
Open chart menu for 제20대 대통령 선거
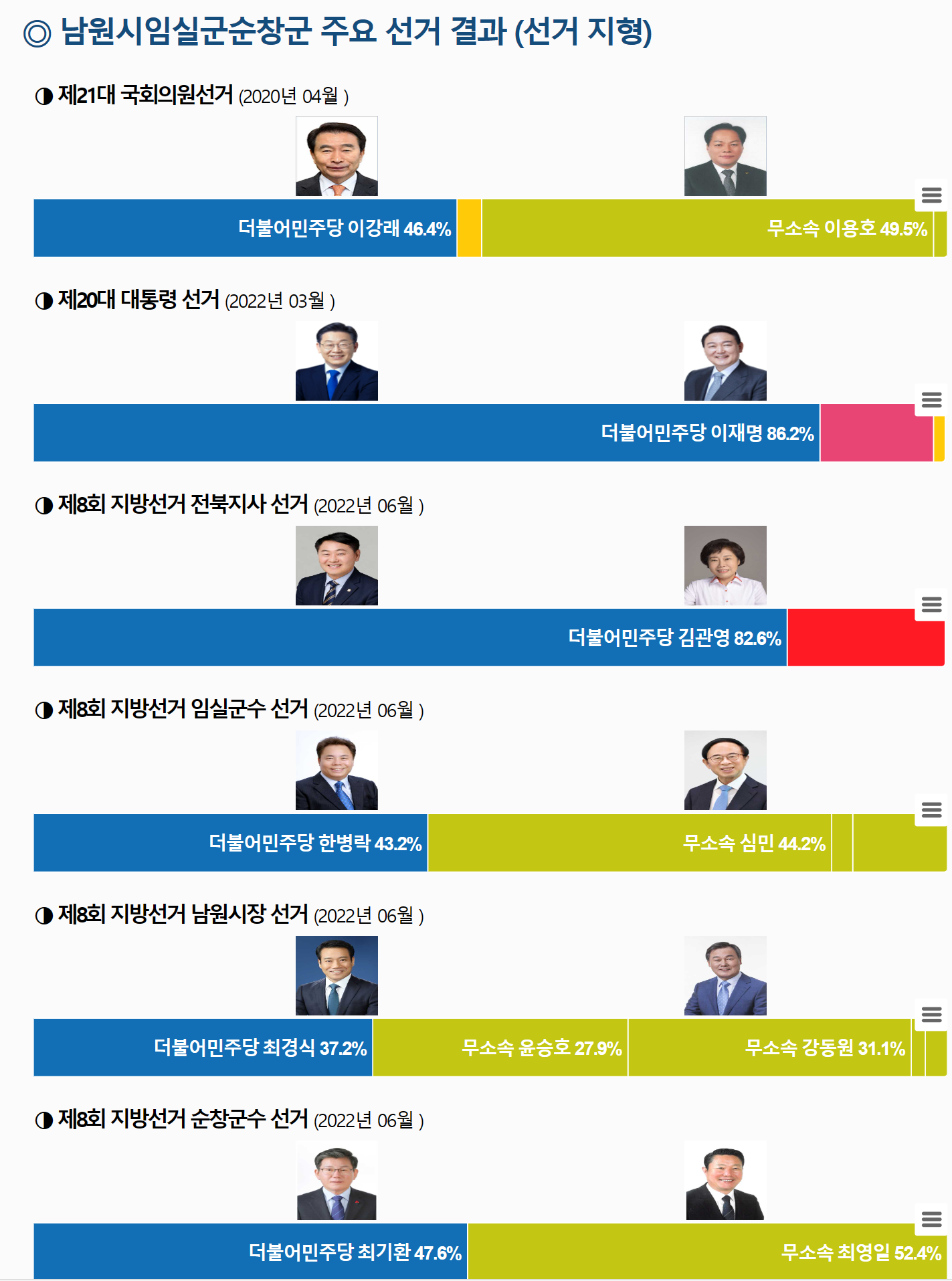931,400
